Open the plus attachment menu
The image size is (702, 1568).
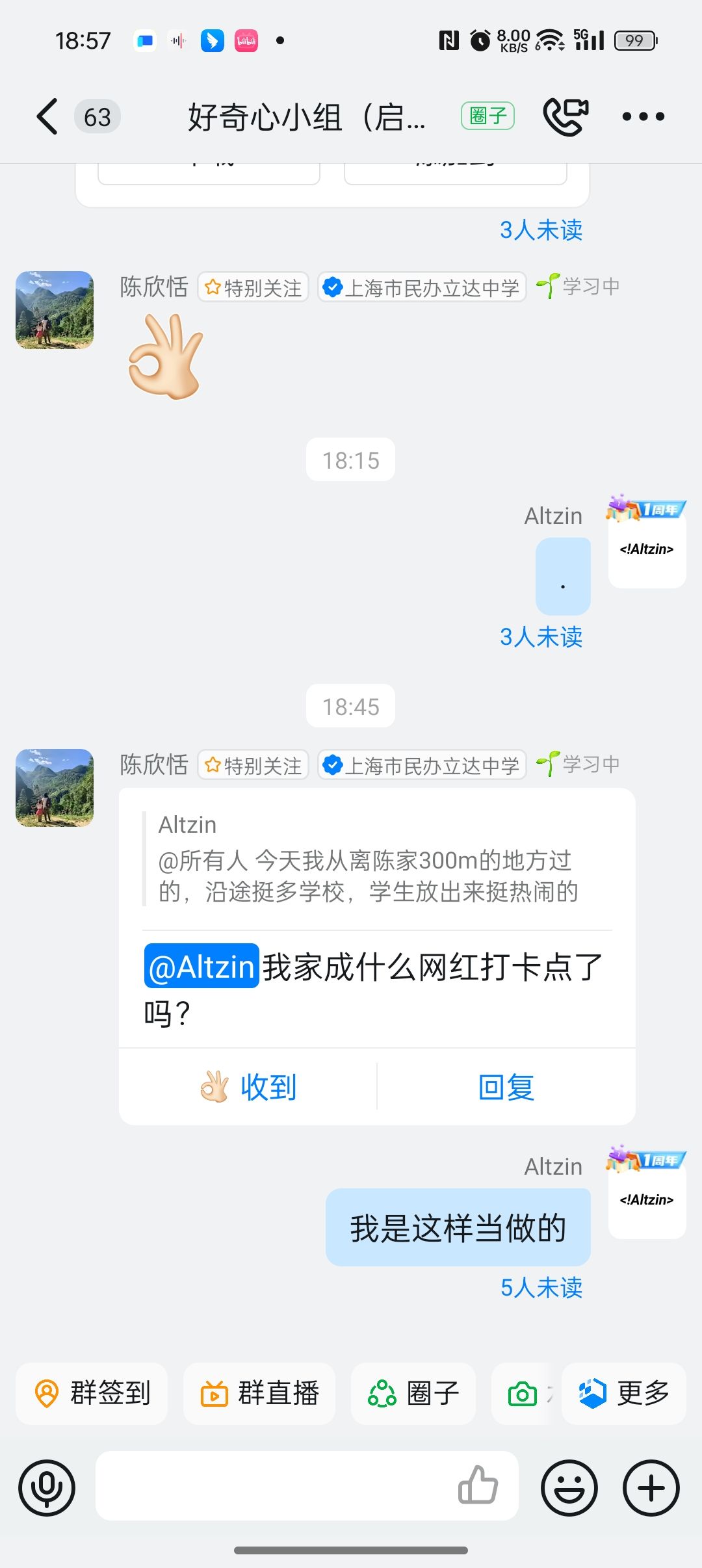coord(651,1487)
